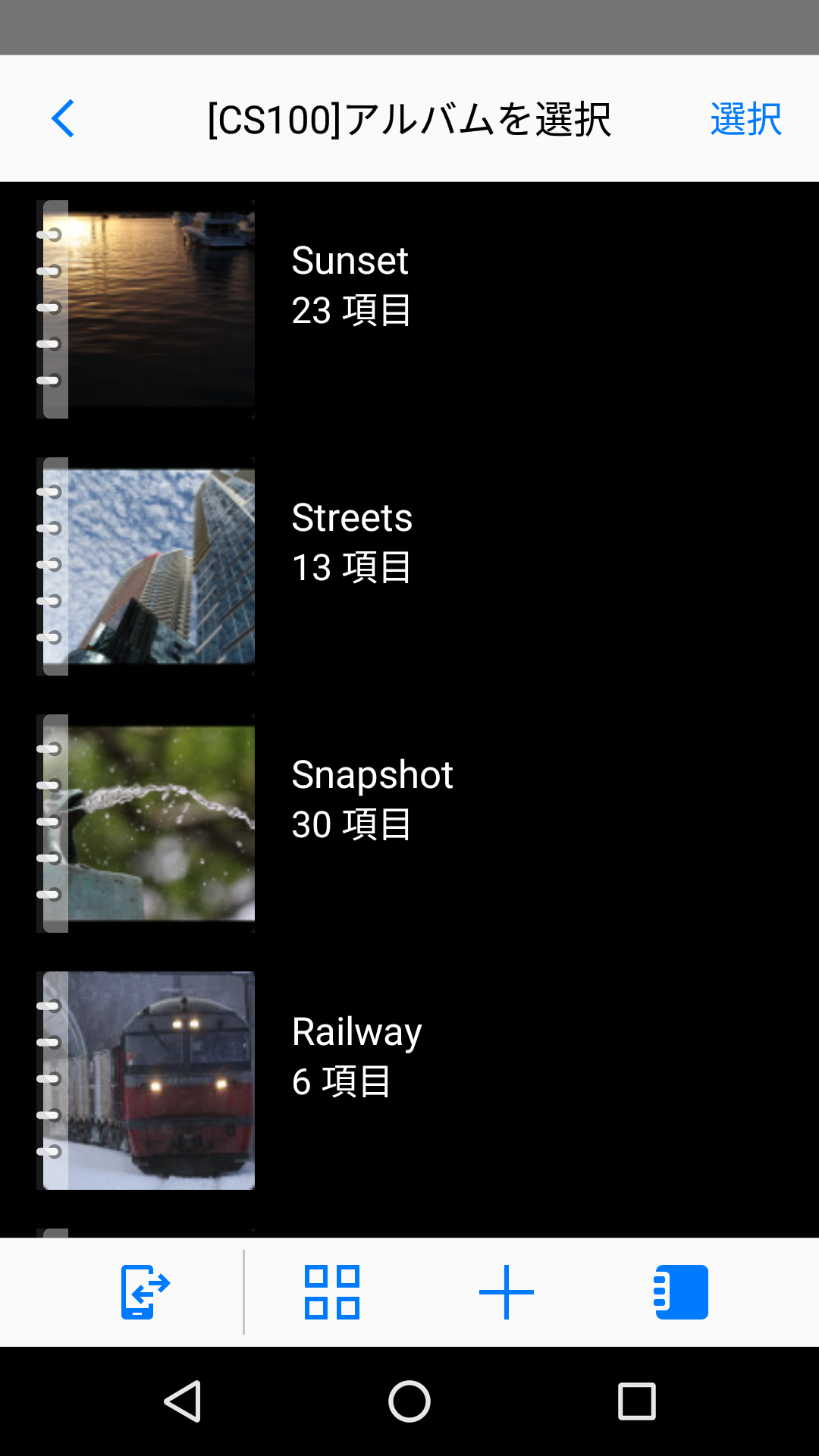The width and height of the screenshot is (819, 1456).
Task: Select the album list view icon
Action: click(681, 1291)
